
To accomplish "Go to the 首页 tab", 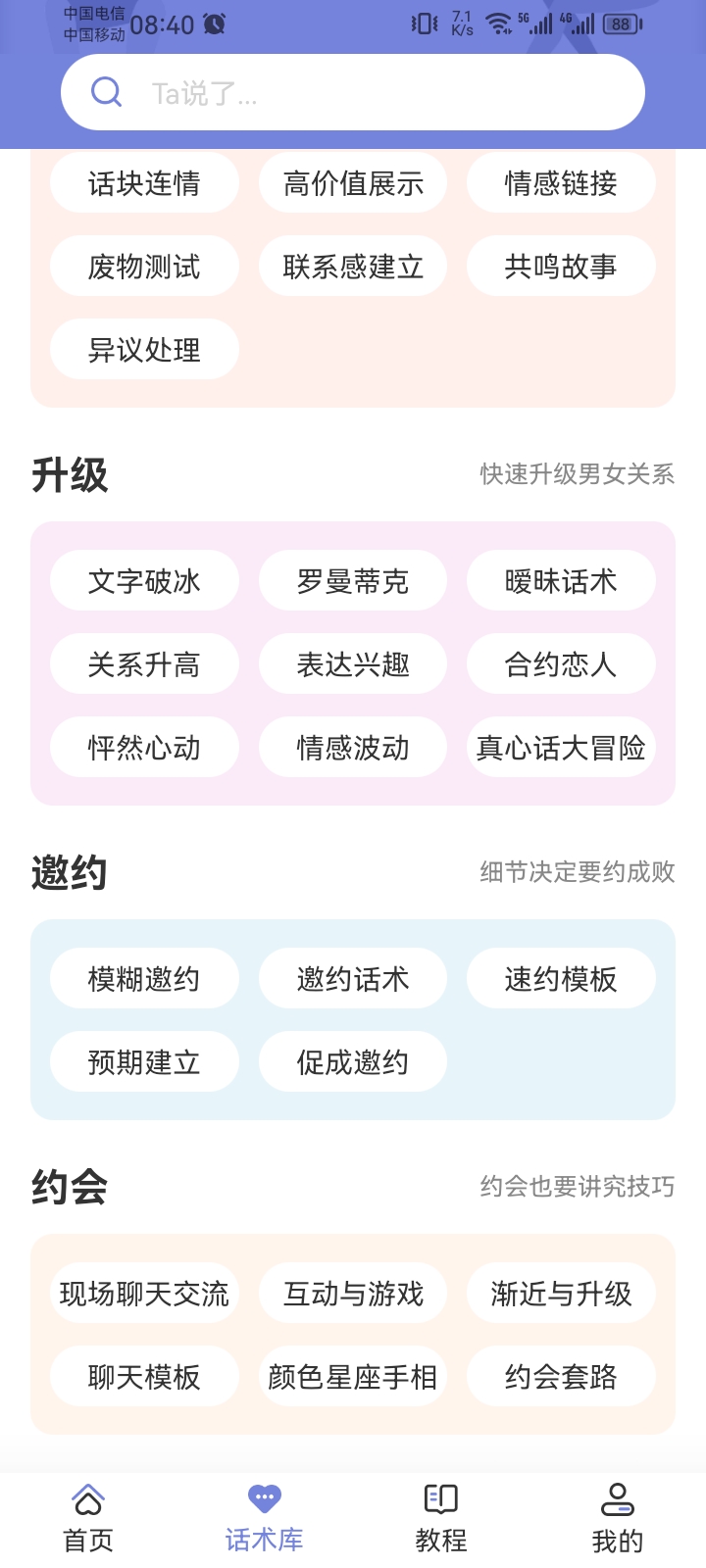I will [x=88, y=1519].
